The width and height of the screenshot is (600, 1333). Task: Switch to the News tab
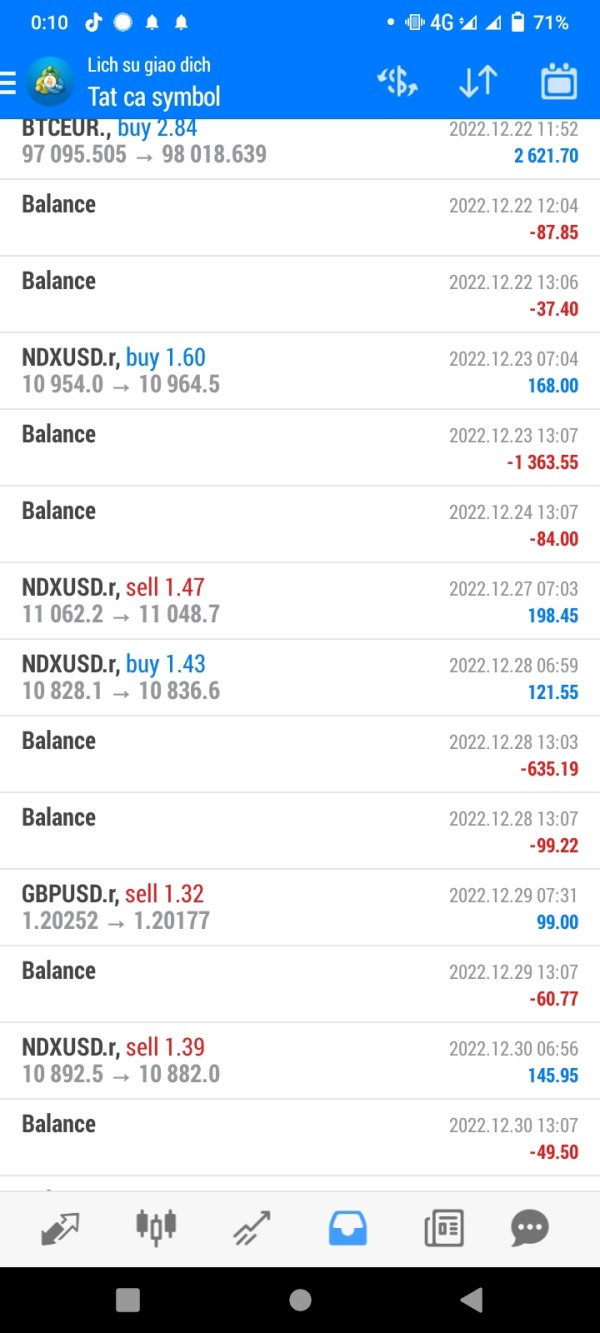click(x=444, y=1227)
